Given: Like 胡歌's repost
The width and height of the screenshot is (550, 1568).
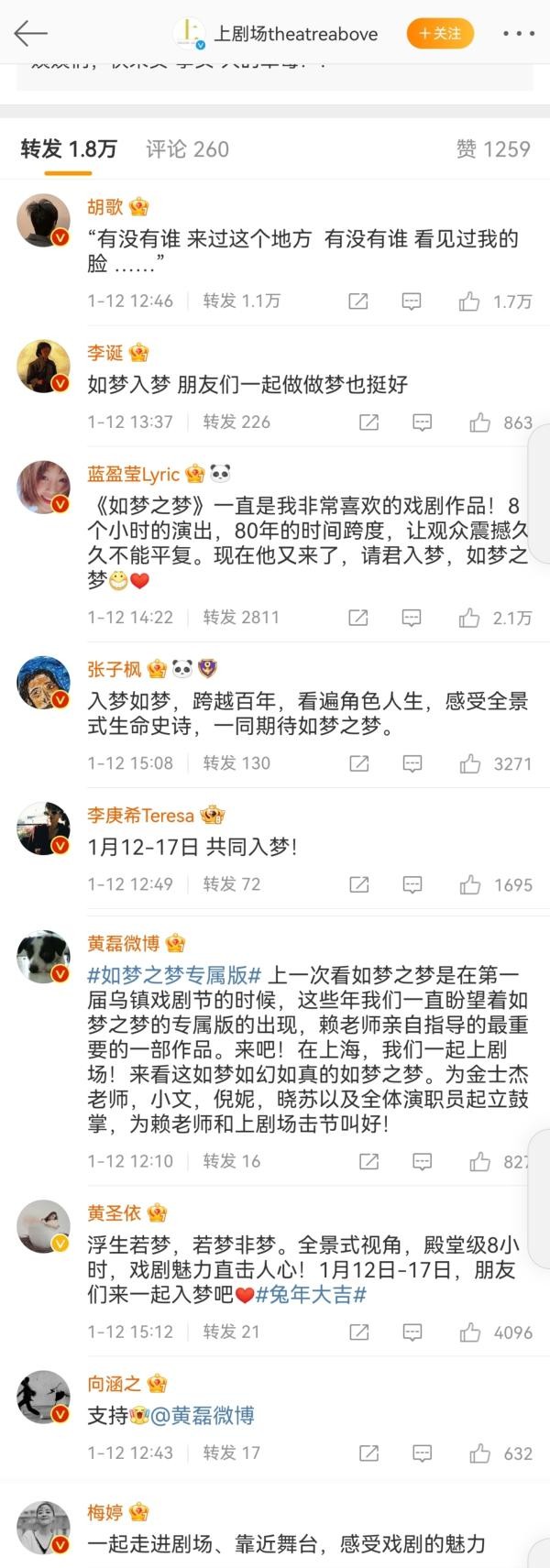Looking at the screenshot, I should click(469, 302).
